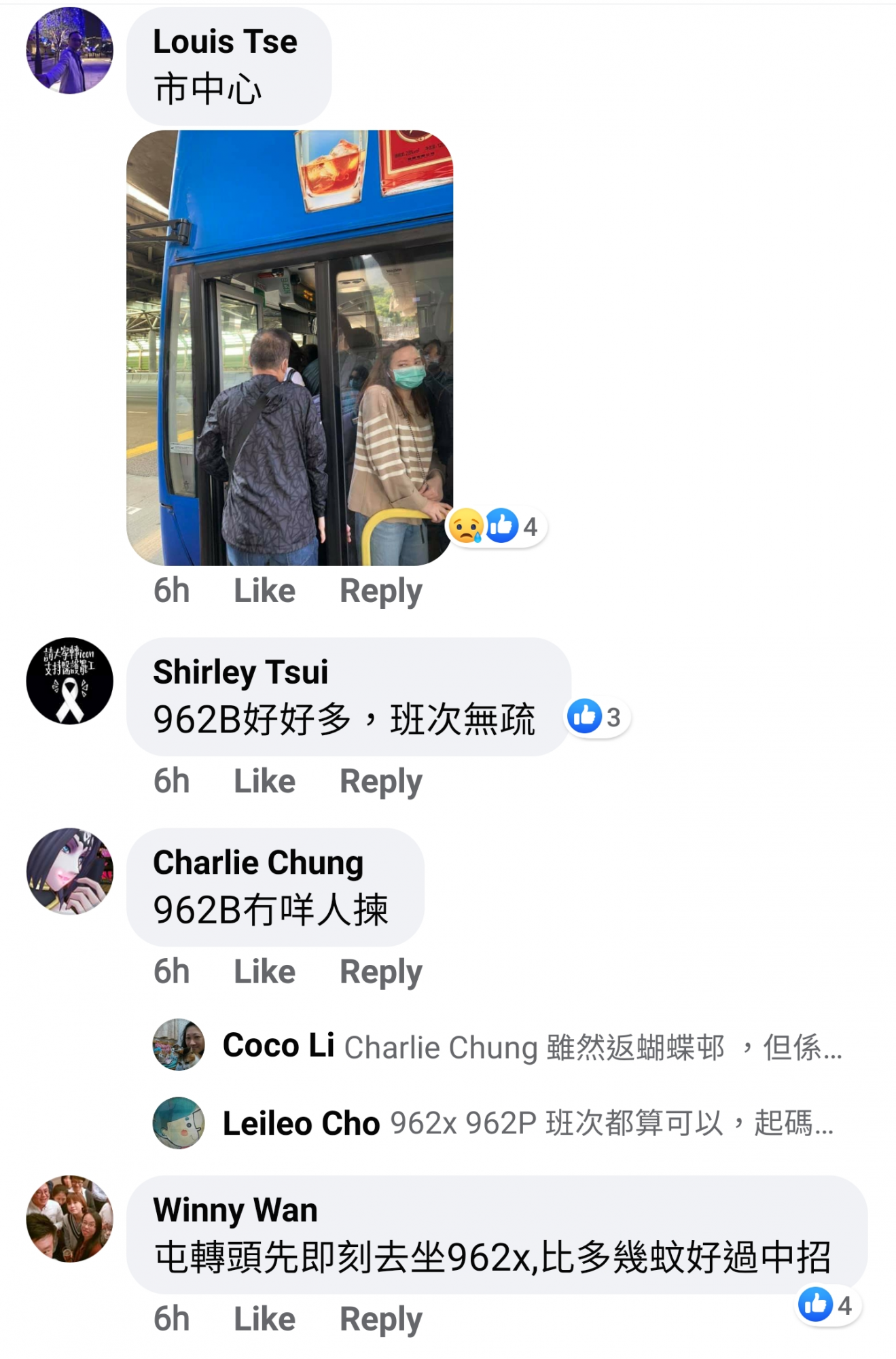Screen dimensions: 896x1359
Task: Expand Leileo Cho's reply about 962x 962P
Action: (x=610, y=1123)
